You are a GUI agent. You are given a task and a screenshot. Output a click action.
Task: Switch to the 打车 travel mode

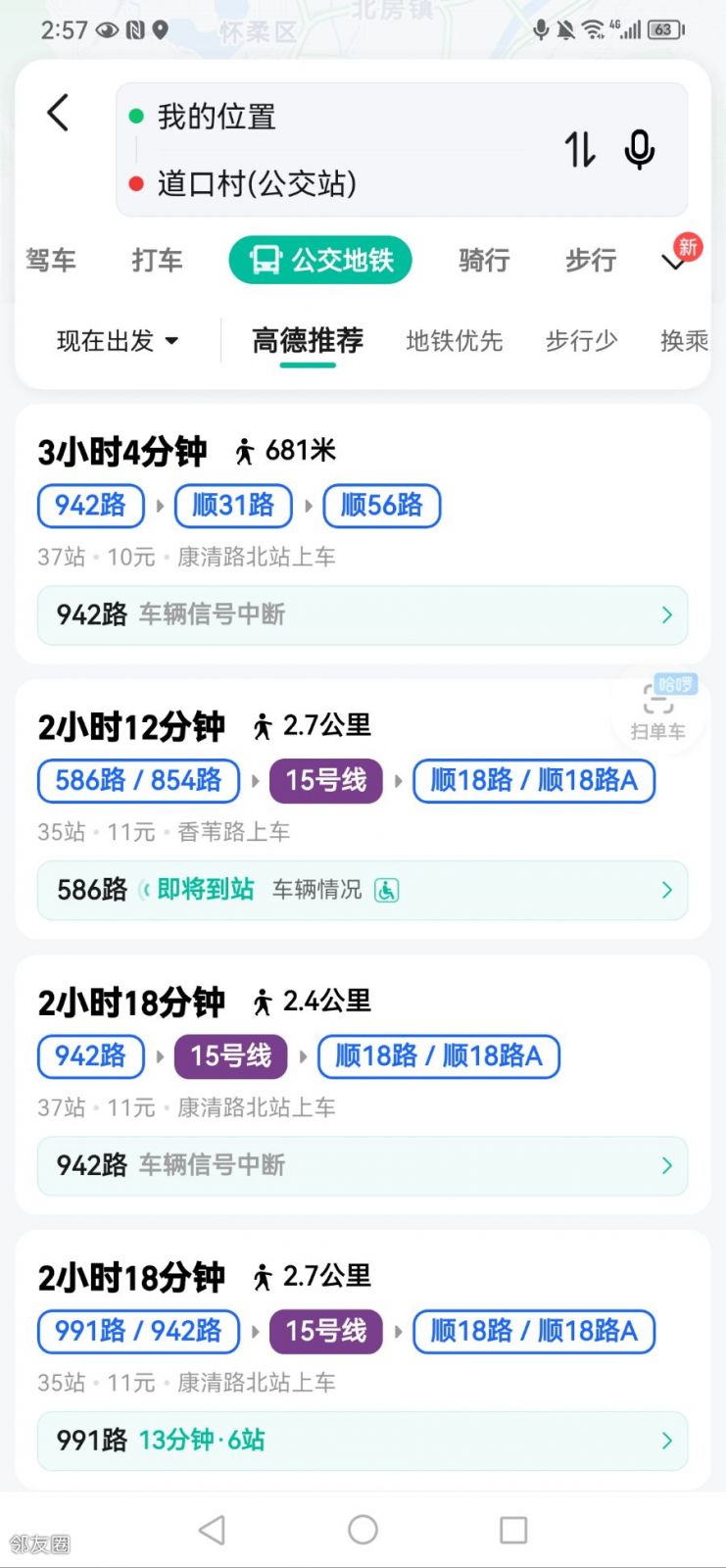pos(157,260)
